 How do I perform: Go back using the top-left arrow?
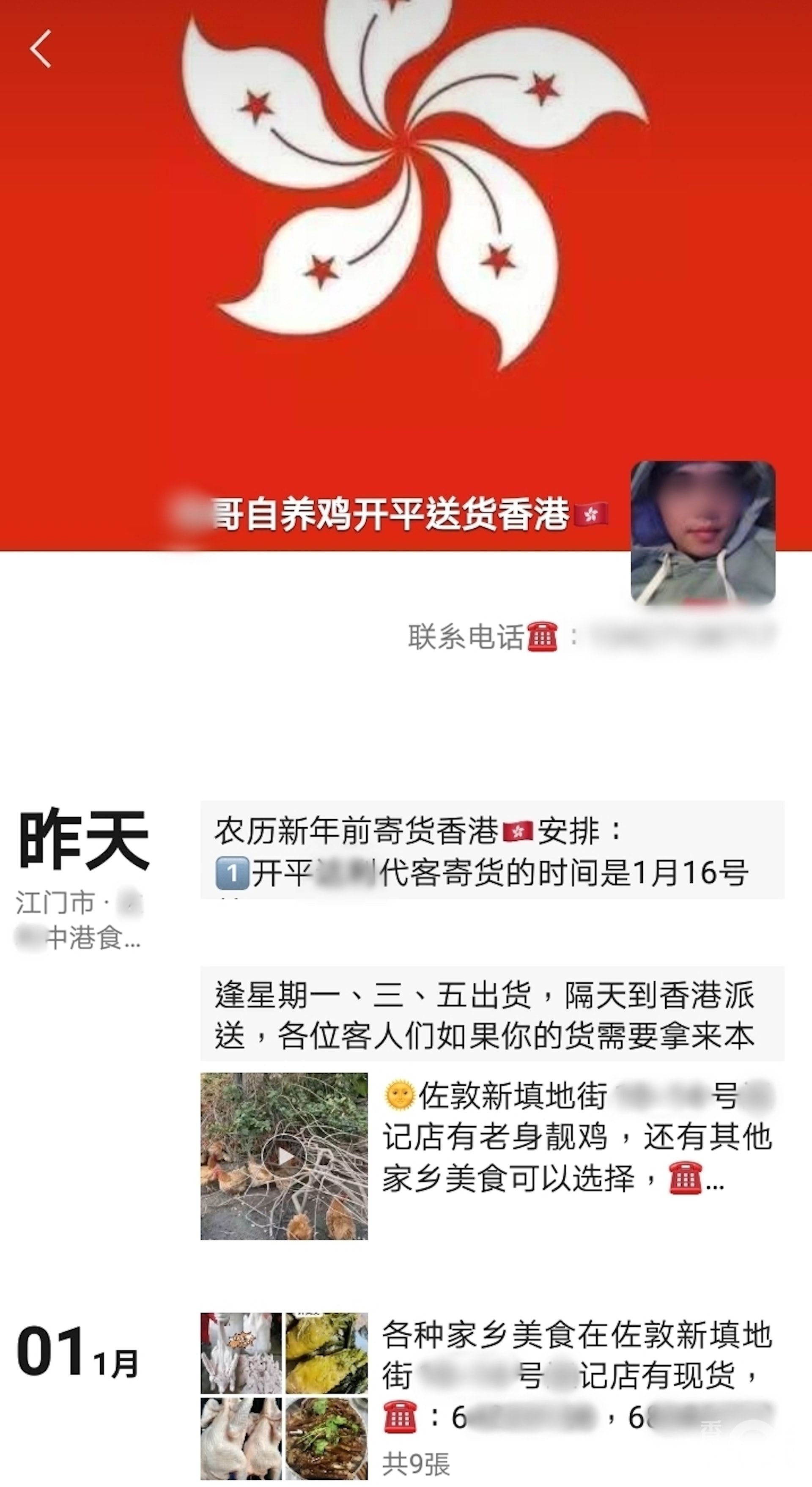pos(41,49)
